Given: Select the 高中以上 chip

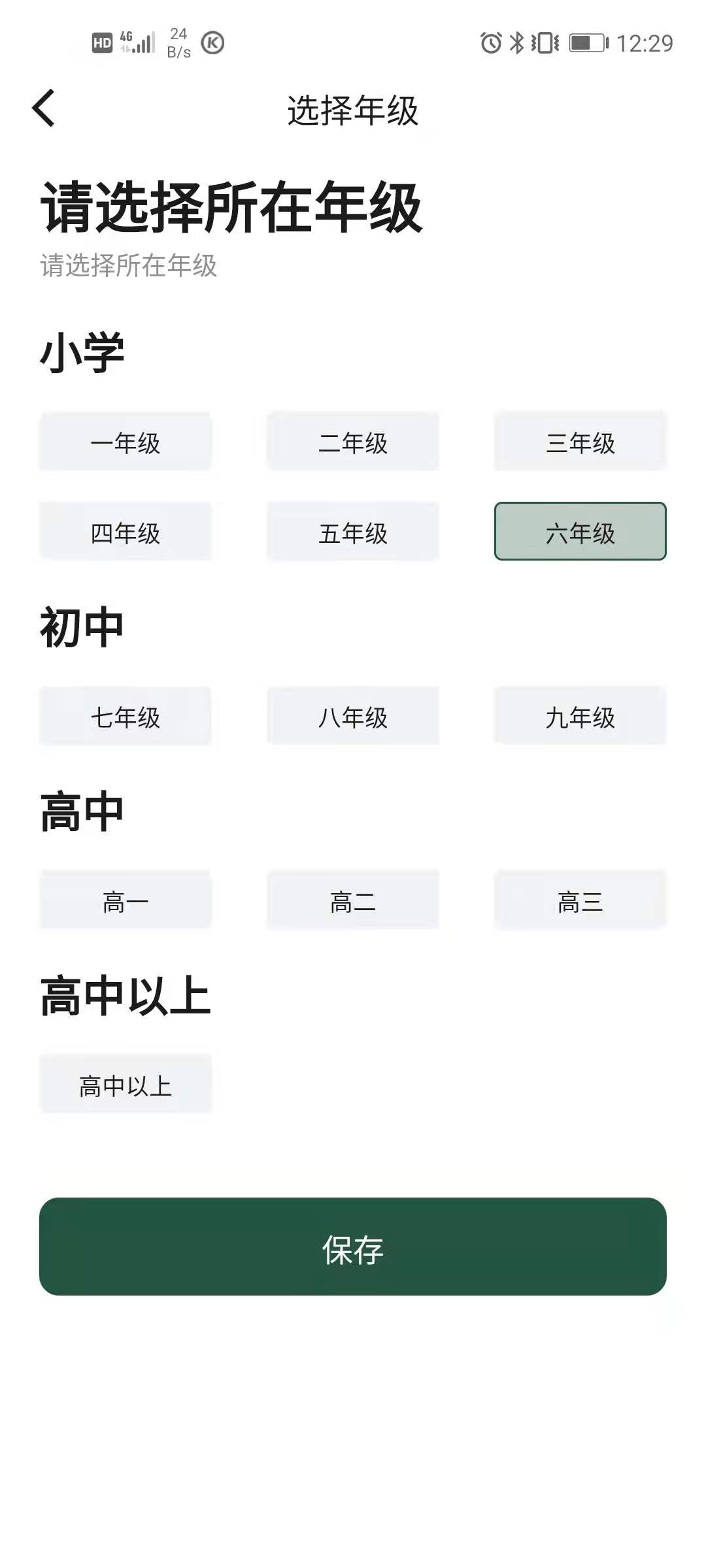Looking at the screenshot, I should [x=126, y=1084].
